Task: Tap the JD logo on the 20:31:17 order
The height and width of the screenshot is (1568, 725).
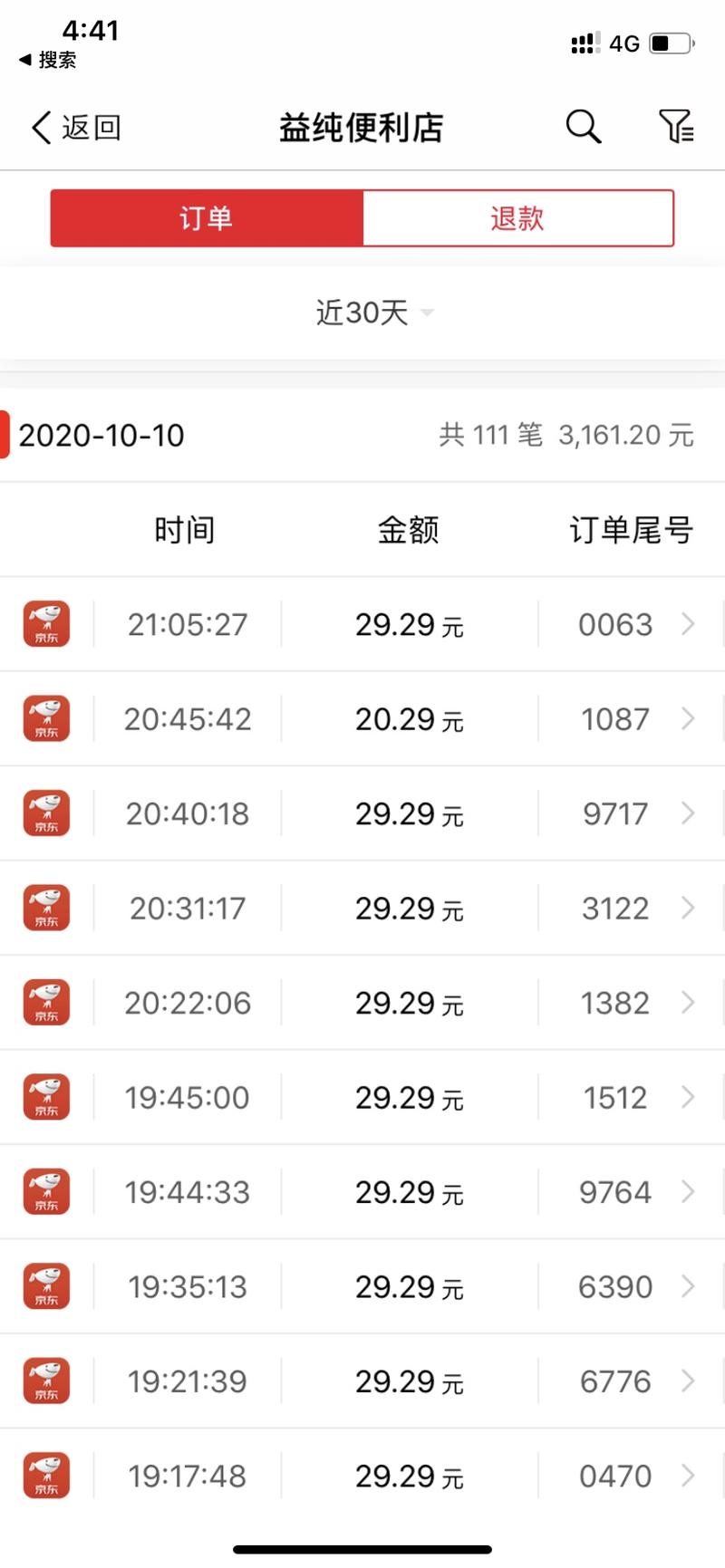Action: tap(45, 908)
